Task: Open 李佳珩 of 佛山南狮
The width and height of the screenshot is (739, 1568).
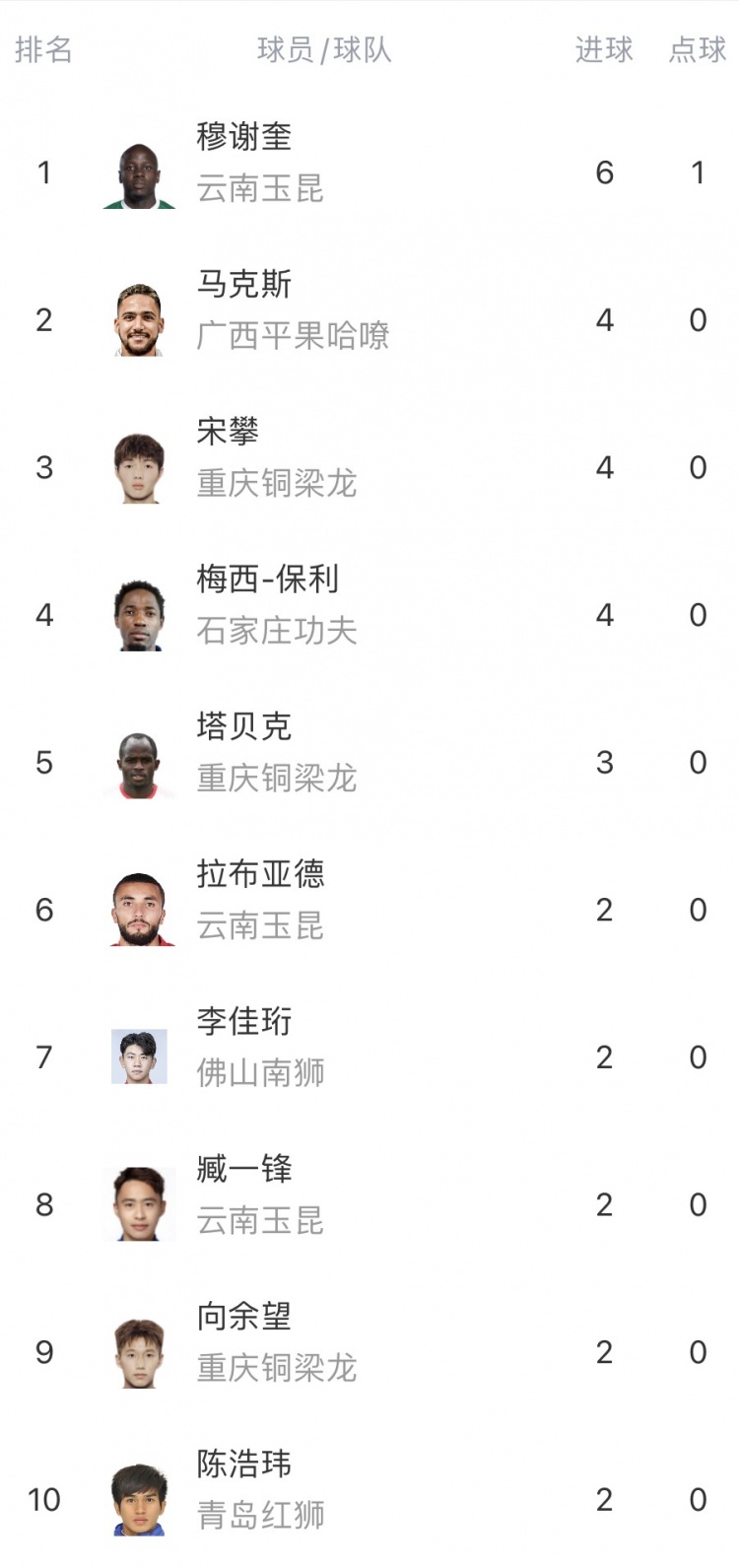Action: 369,1057
